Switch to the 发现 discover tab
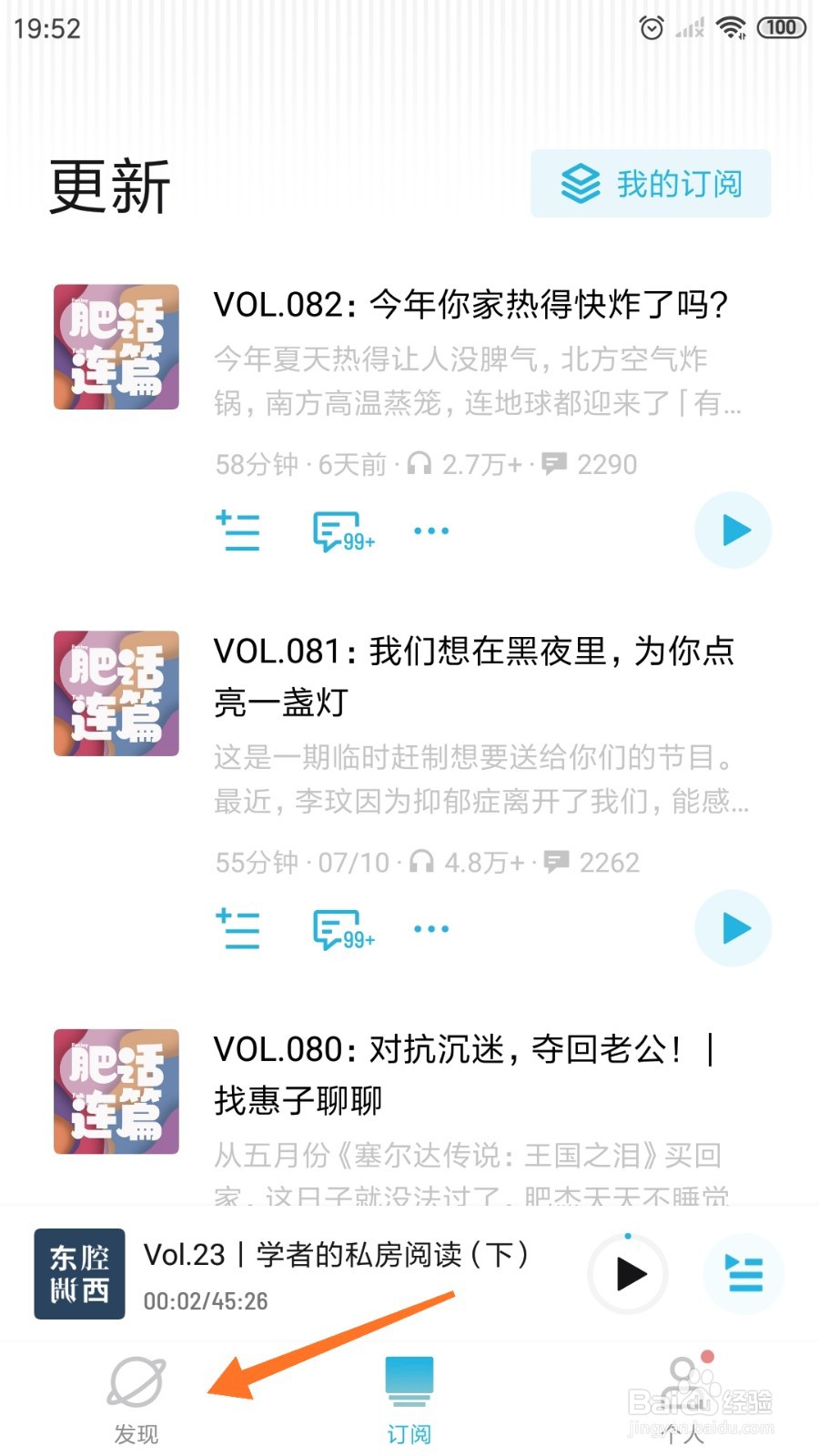This screenshot has height=1456, width=819. (135, 1392)
